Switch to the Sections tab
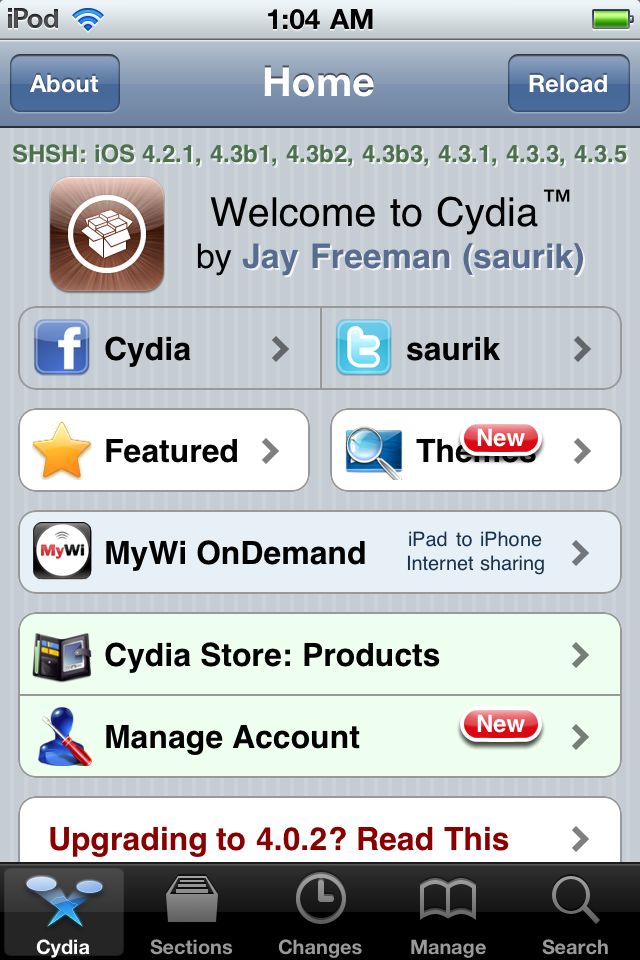The image size is (640, 960). [191, 913]
